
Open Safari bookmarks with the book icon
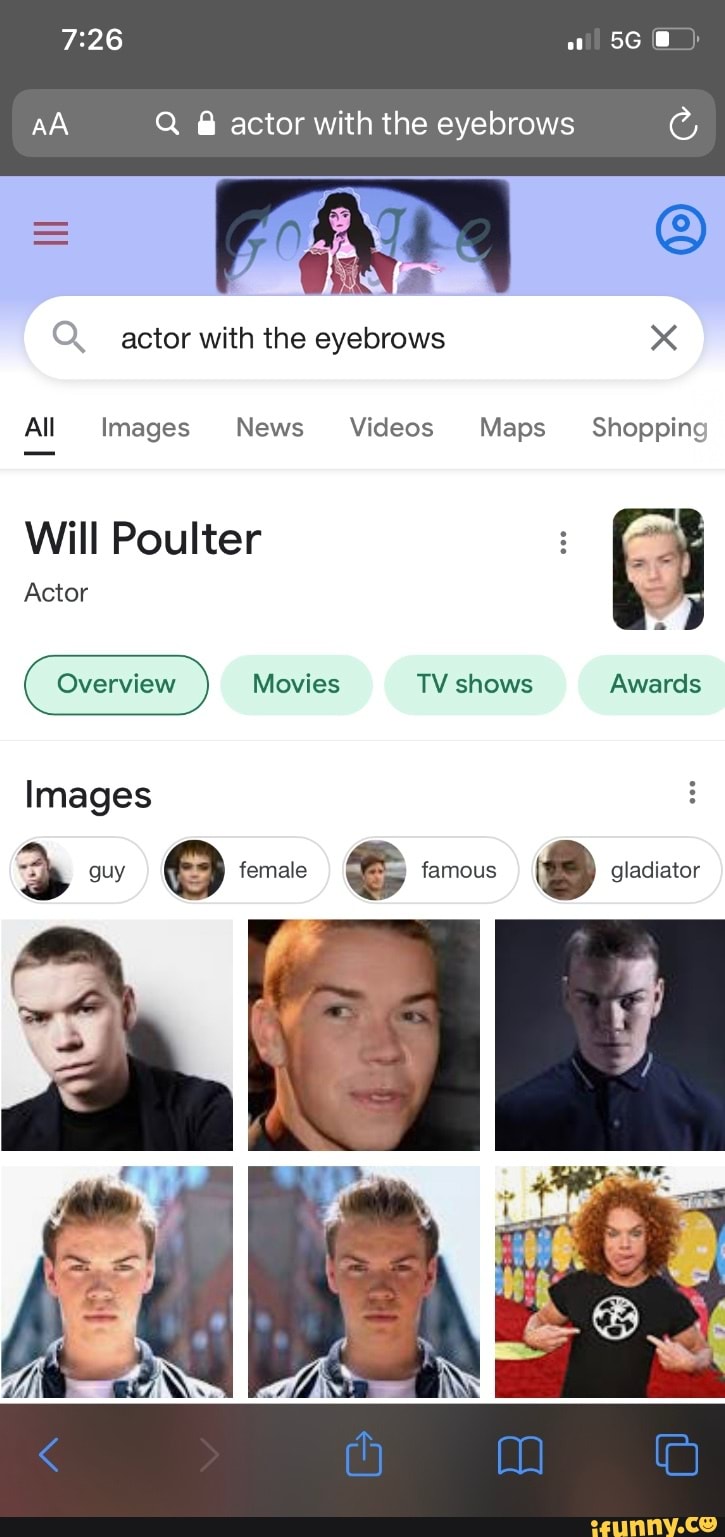coord(519,1455)
